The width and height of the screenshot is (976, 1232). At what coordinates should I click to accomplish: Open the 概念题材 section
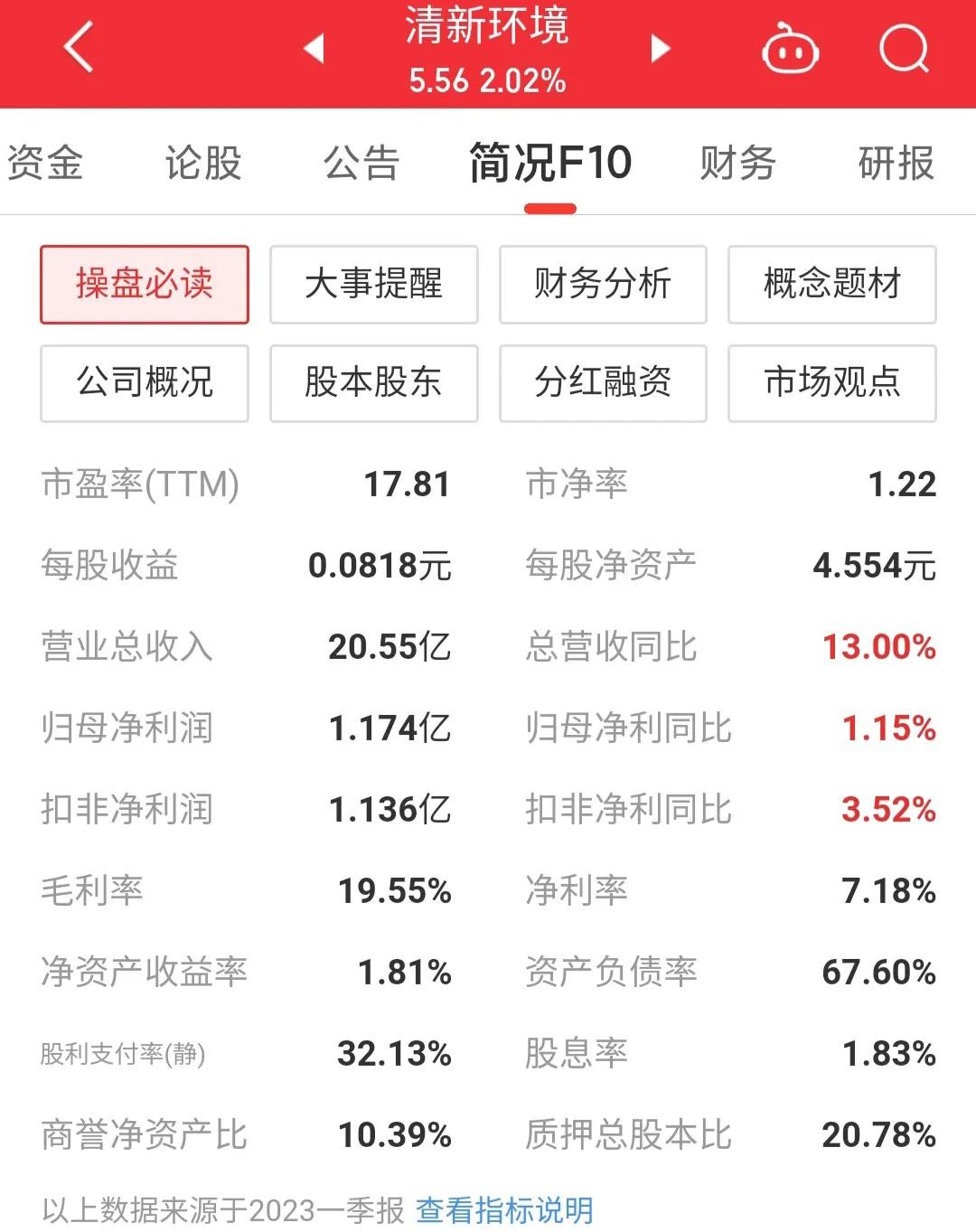point(832,284)
